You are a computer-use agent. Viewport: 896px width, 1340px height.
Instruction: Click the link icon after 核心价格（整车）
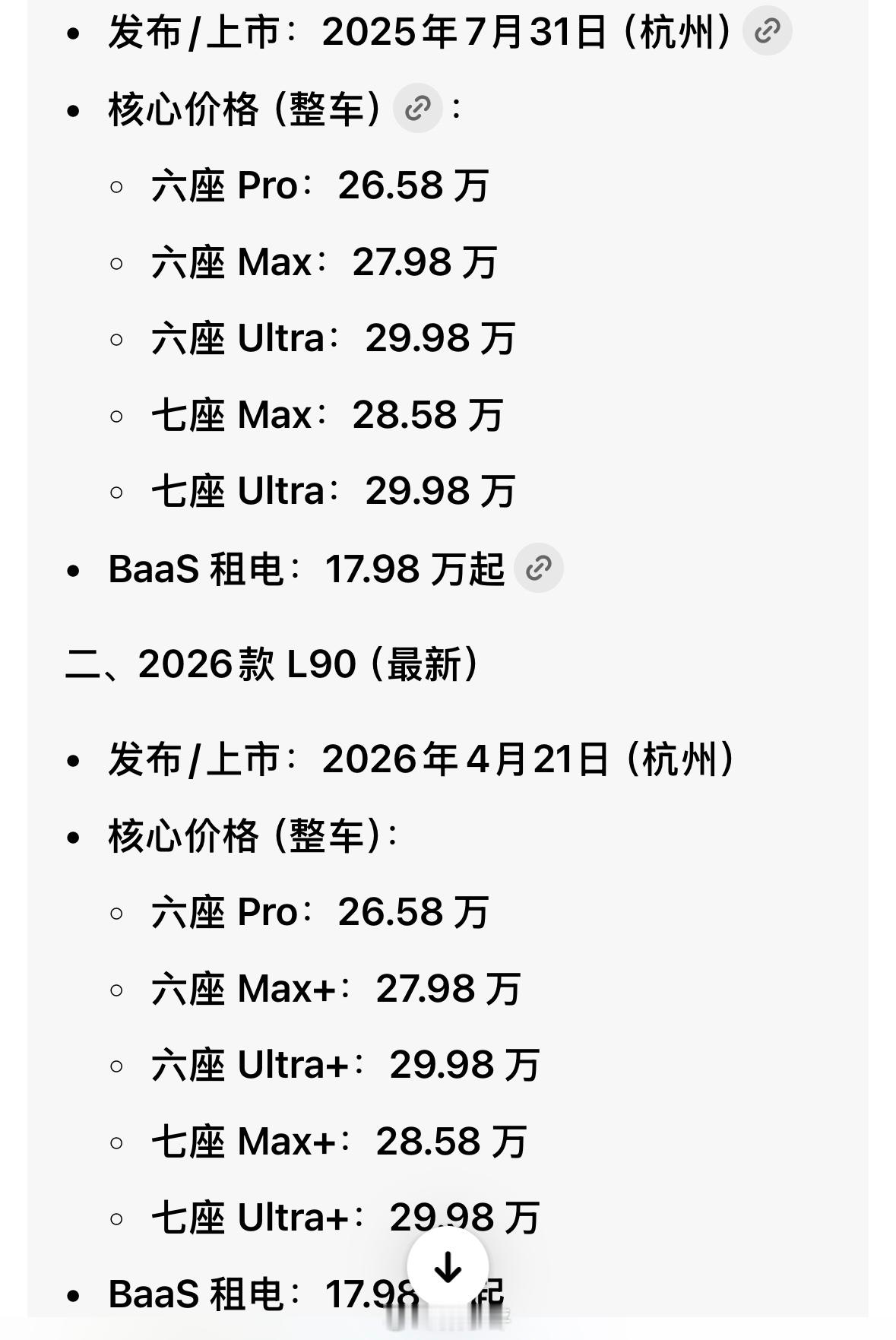tap(418, 110)
